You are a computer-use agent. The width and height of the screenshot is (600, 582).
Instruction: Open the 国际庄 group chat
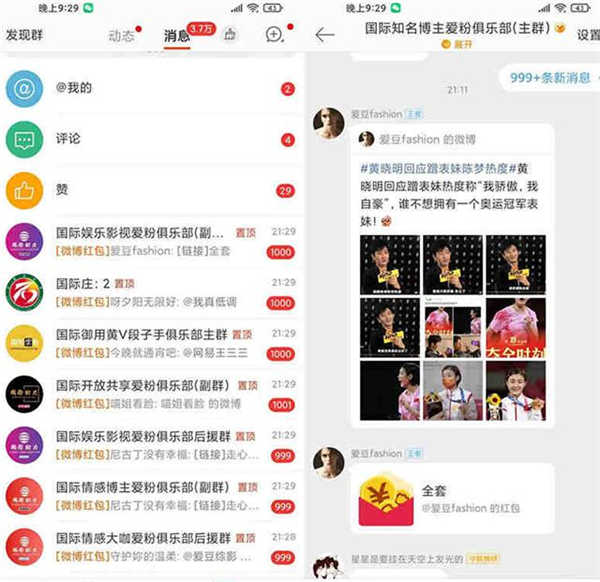(150, 293)
